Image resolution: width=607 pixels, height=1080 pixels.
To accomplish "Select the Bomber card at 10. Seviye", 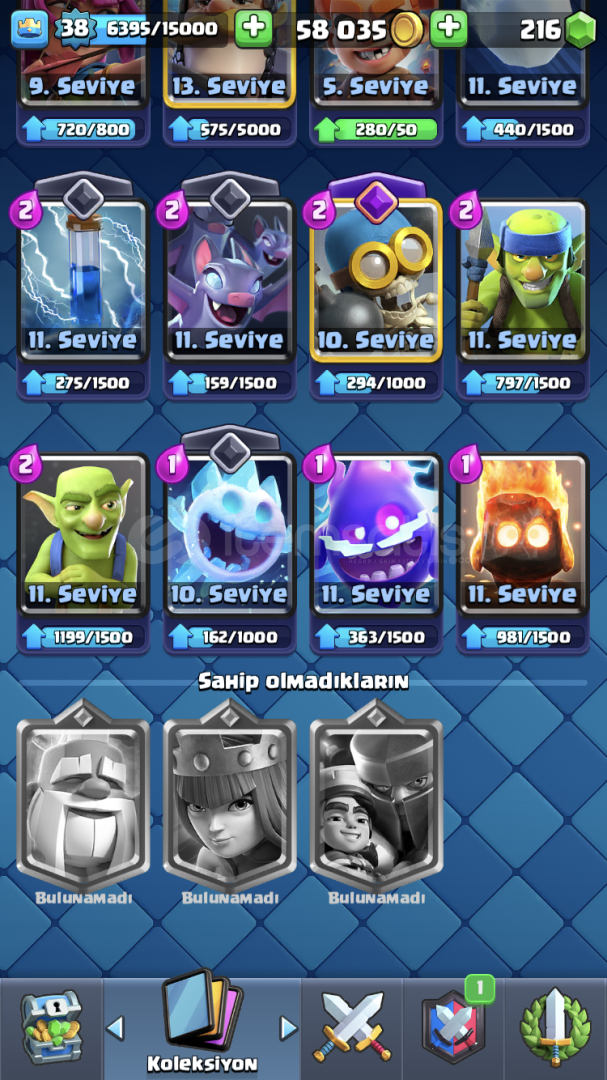I will point(376,281).
